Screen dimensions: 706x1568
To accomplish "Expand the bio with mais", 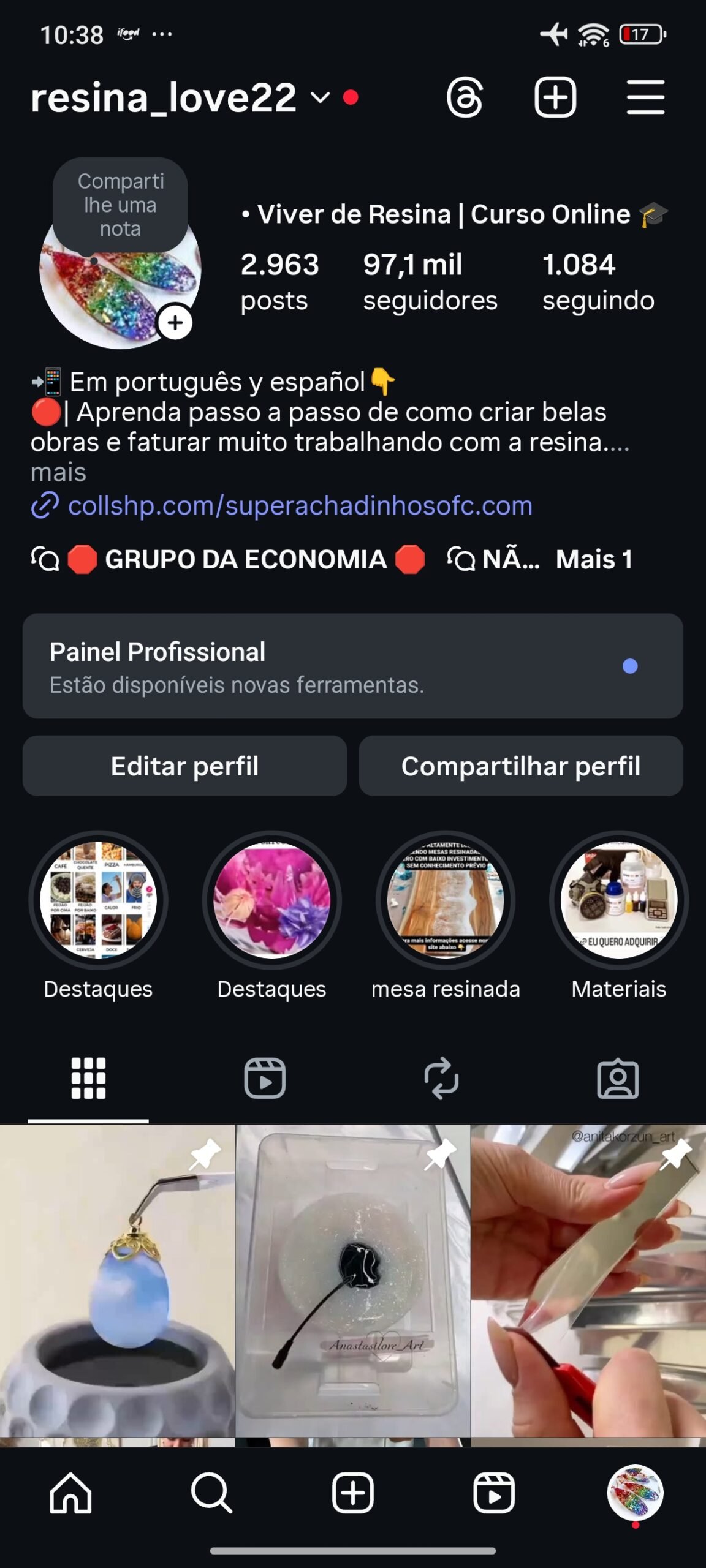I will point(58,473).
